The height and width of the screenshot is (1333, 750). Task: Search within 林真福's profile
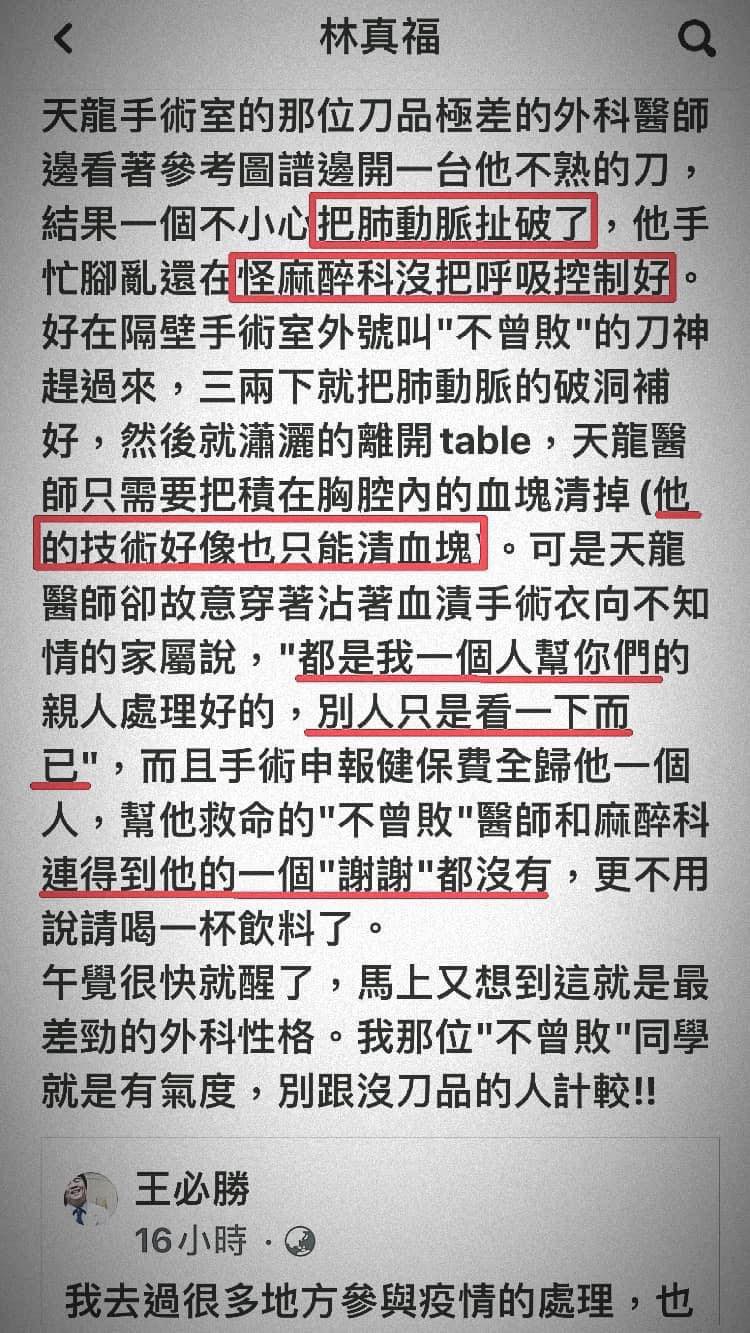[696, 40]
